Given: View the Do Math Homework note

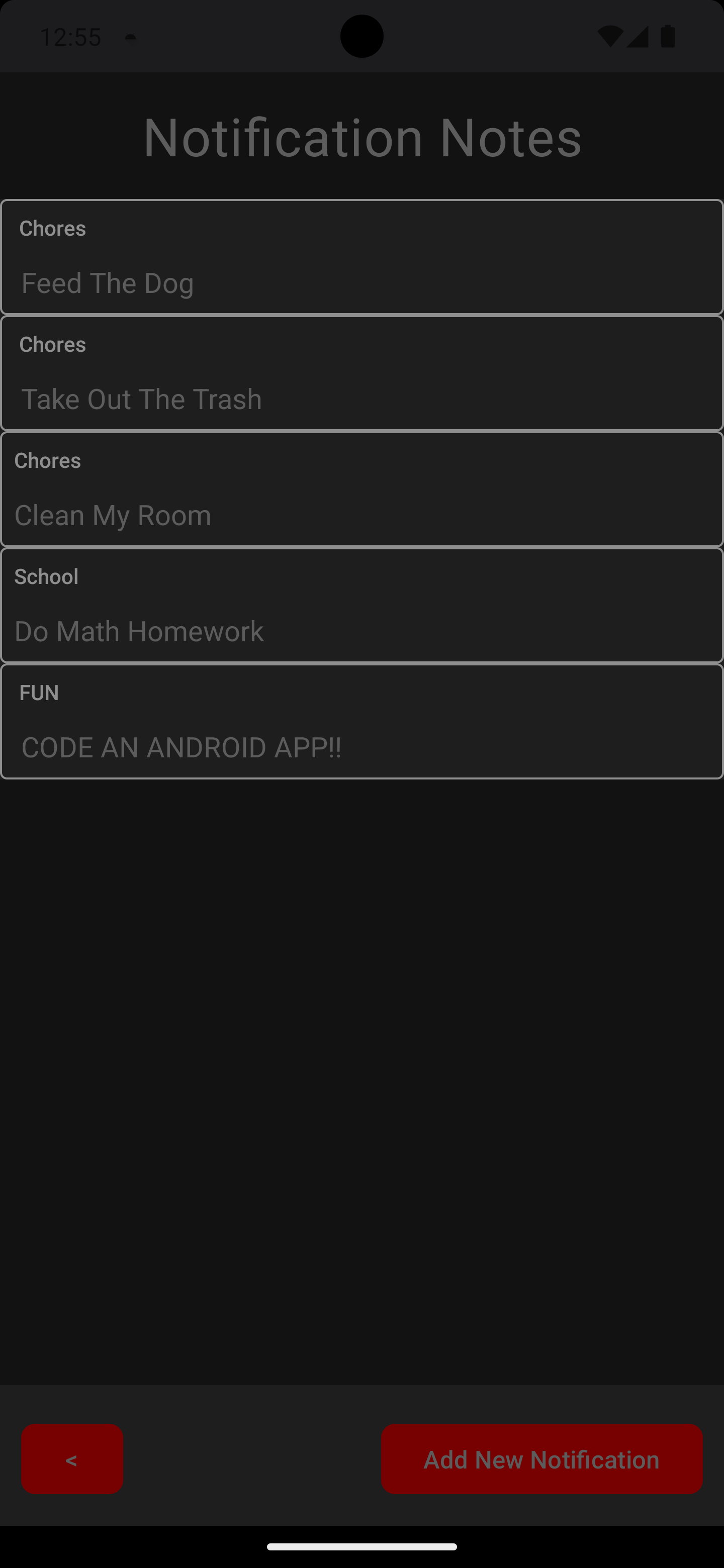Looking at the screenshot, I should [x=361, y=606].
